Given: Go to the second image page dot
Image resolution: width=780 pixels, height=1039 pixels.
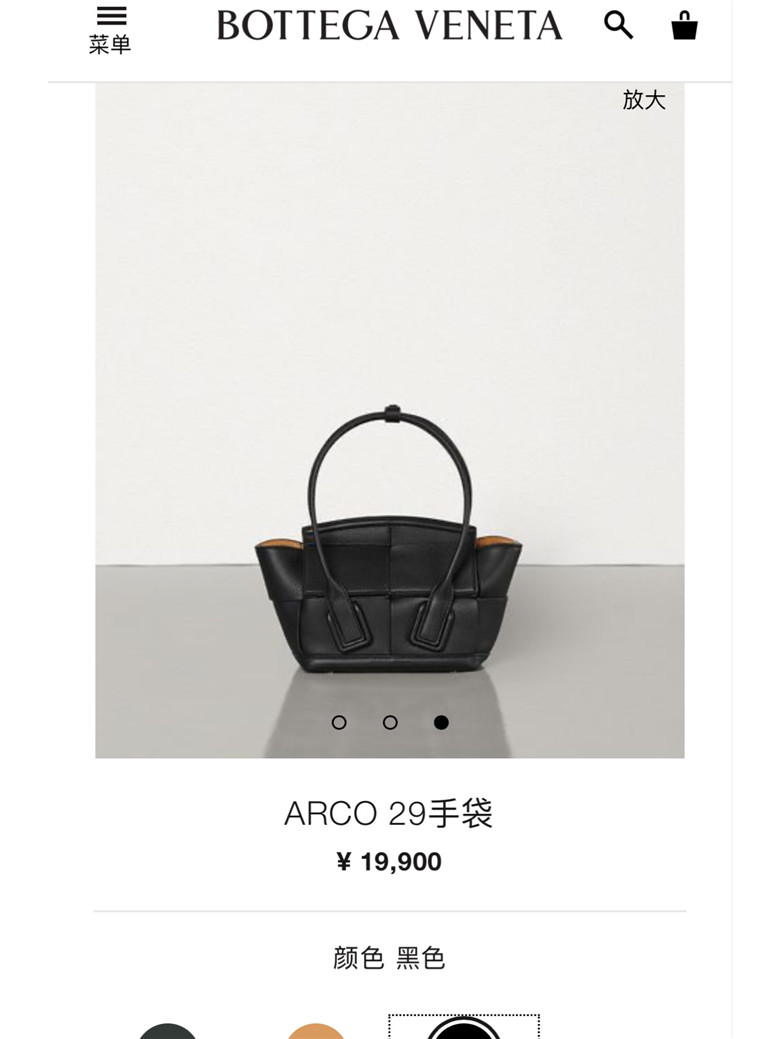Looking at the screenshot, I should (x=390, y=722).
